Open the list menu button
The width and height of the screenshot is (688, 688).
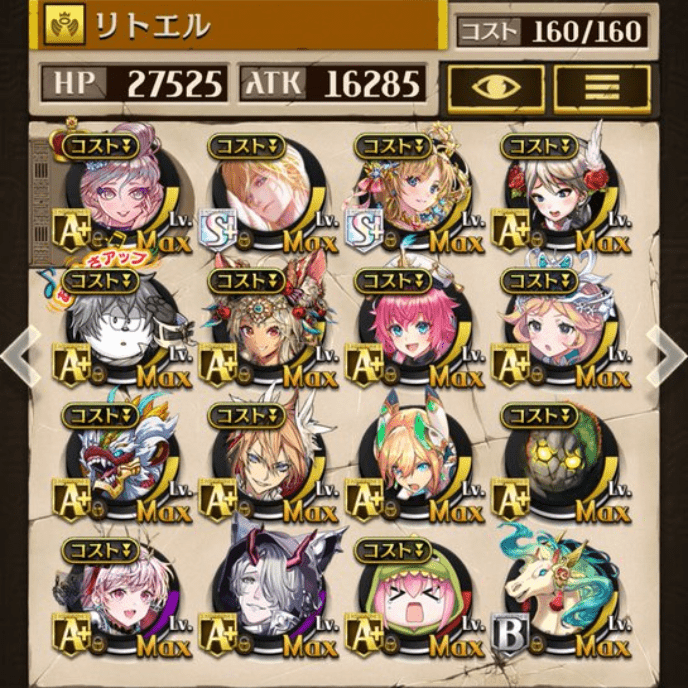603,87
